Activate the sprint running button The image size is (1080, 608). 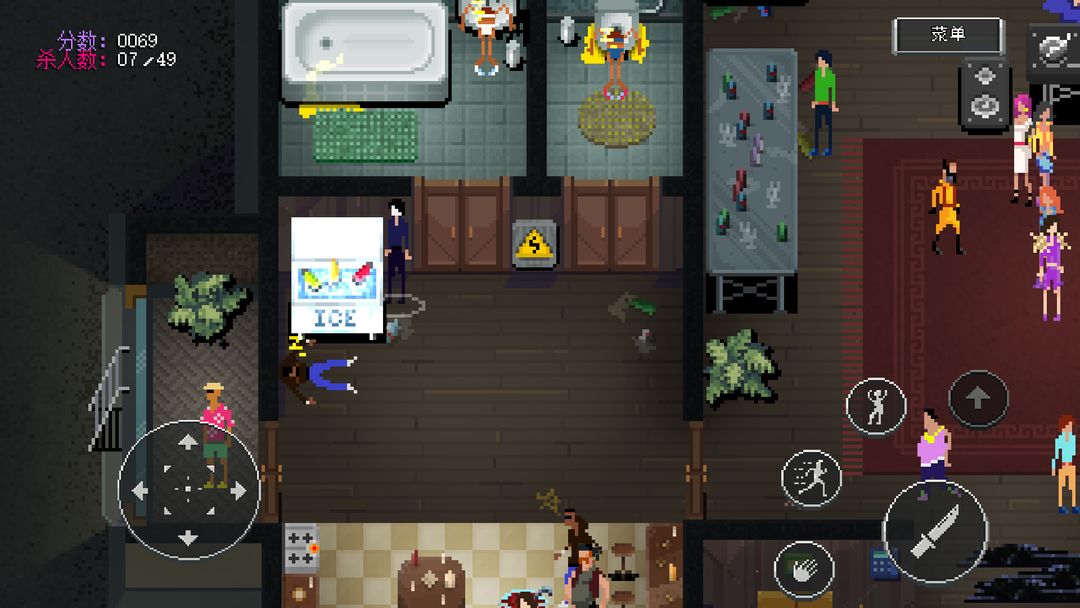tap(811, 478)
